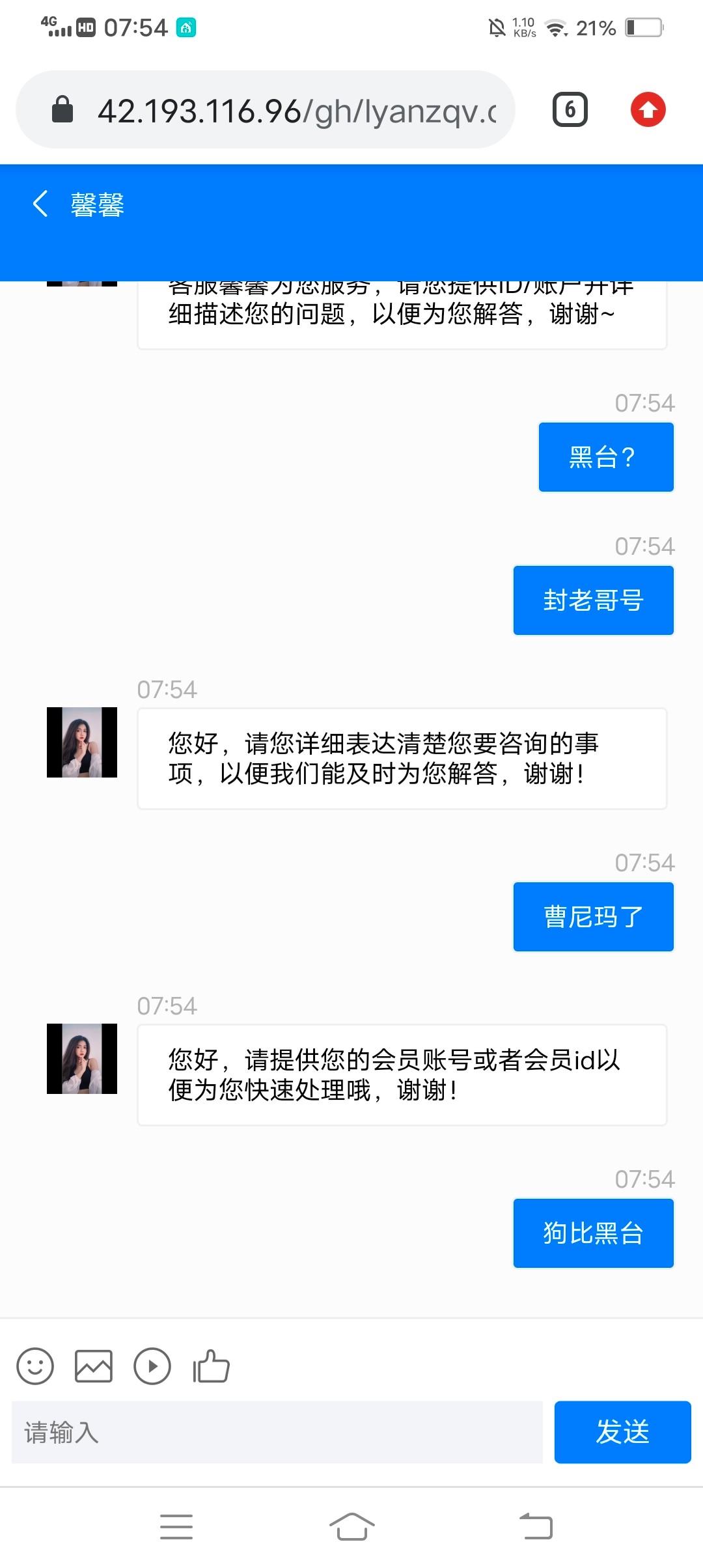
Task: Tap the red browser update icon
Action: [x=648, y=109]
